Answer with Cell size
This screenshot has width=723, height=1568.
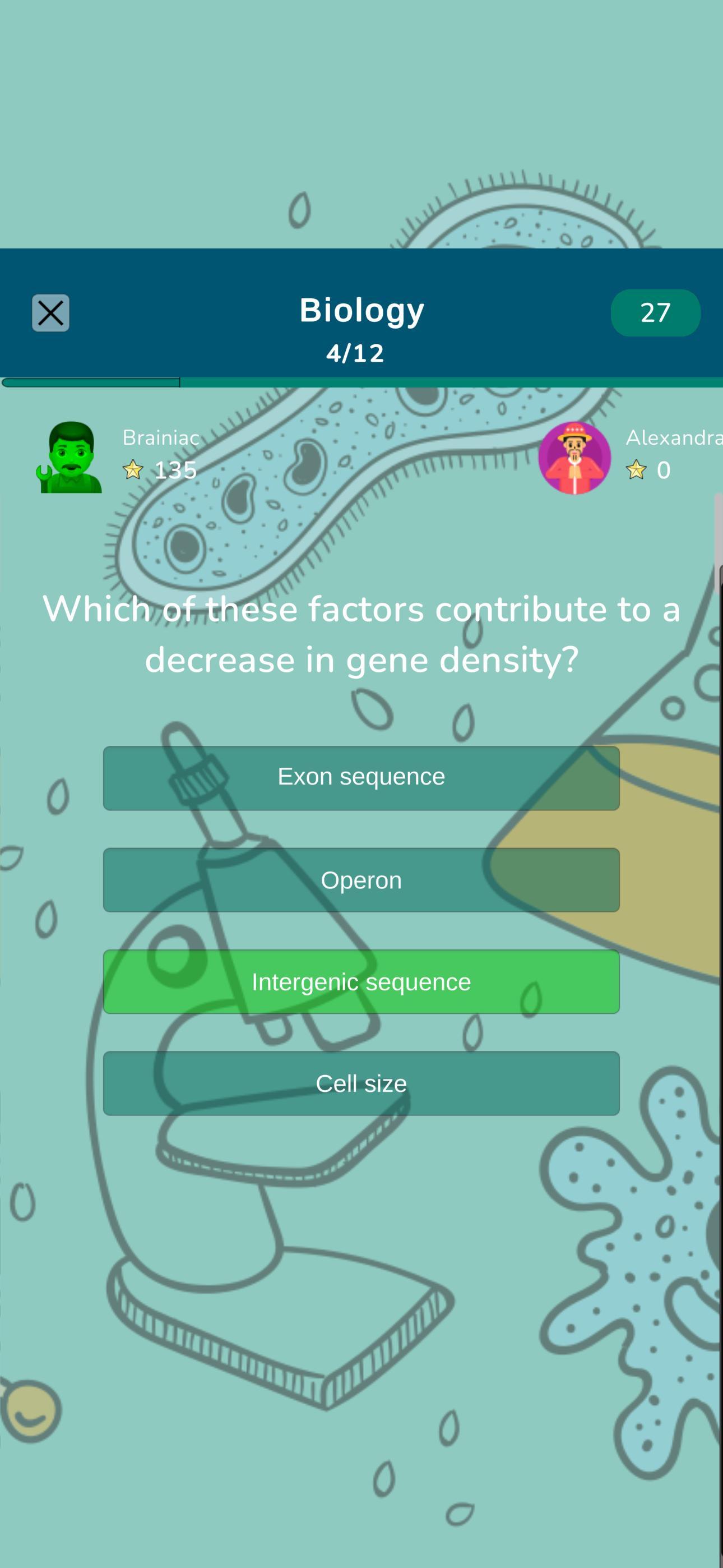click(361, 1083)
